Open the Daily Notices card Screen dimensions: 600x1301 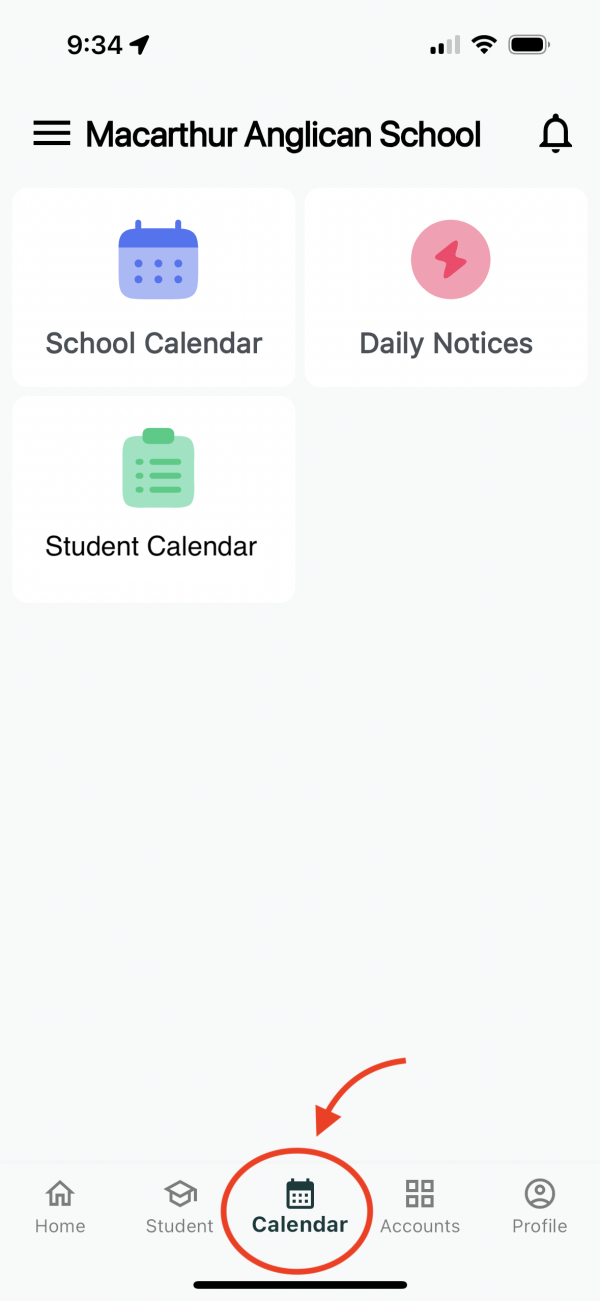(x=446, y=287)
